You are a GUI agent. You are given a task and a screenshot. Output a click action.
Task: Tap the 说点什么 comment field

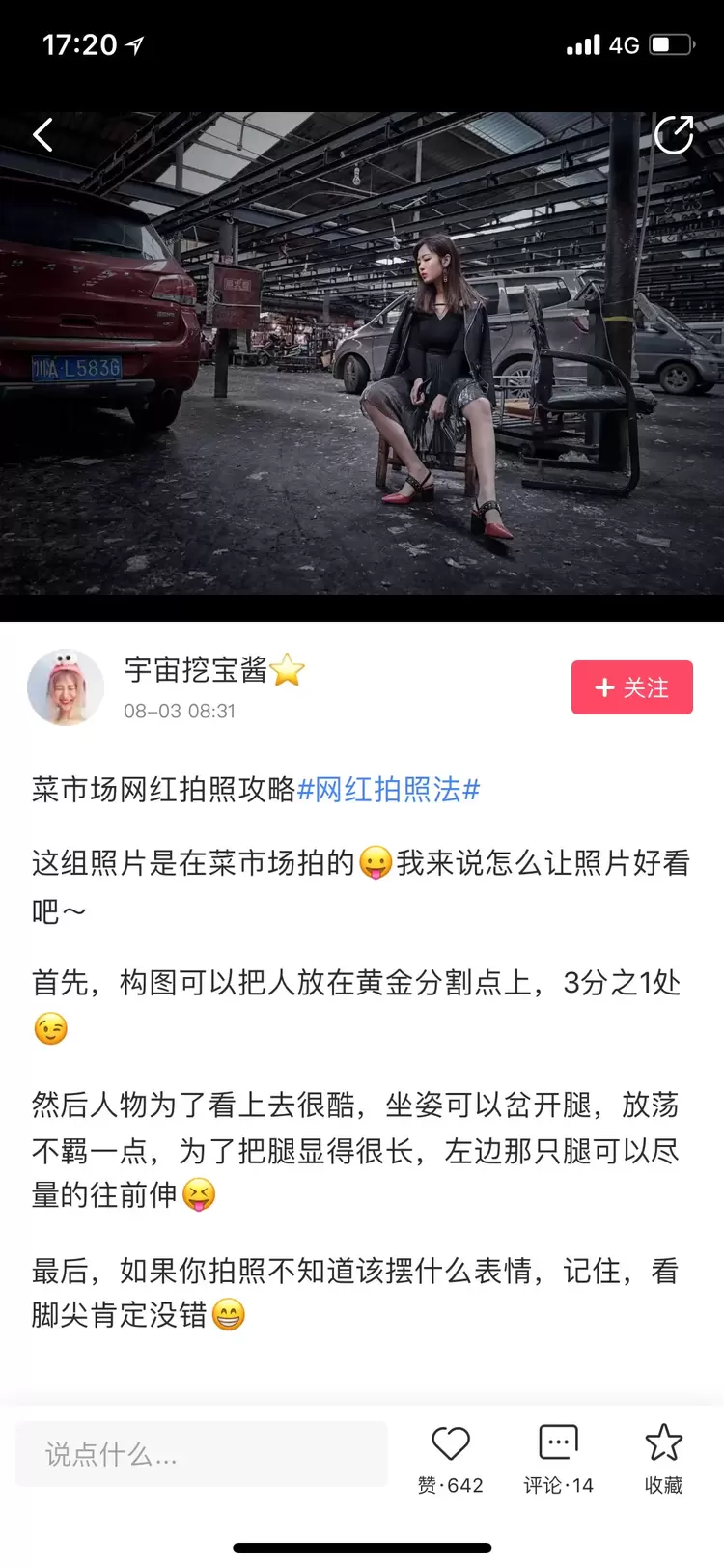click(201, 1453)
